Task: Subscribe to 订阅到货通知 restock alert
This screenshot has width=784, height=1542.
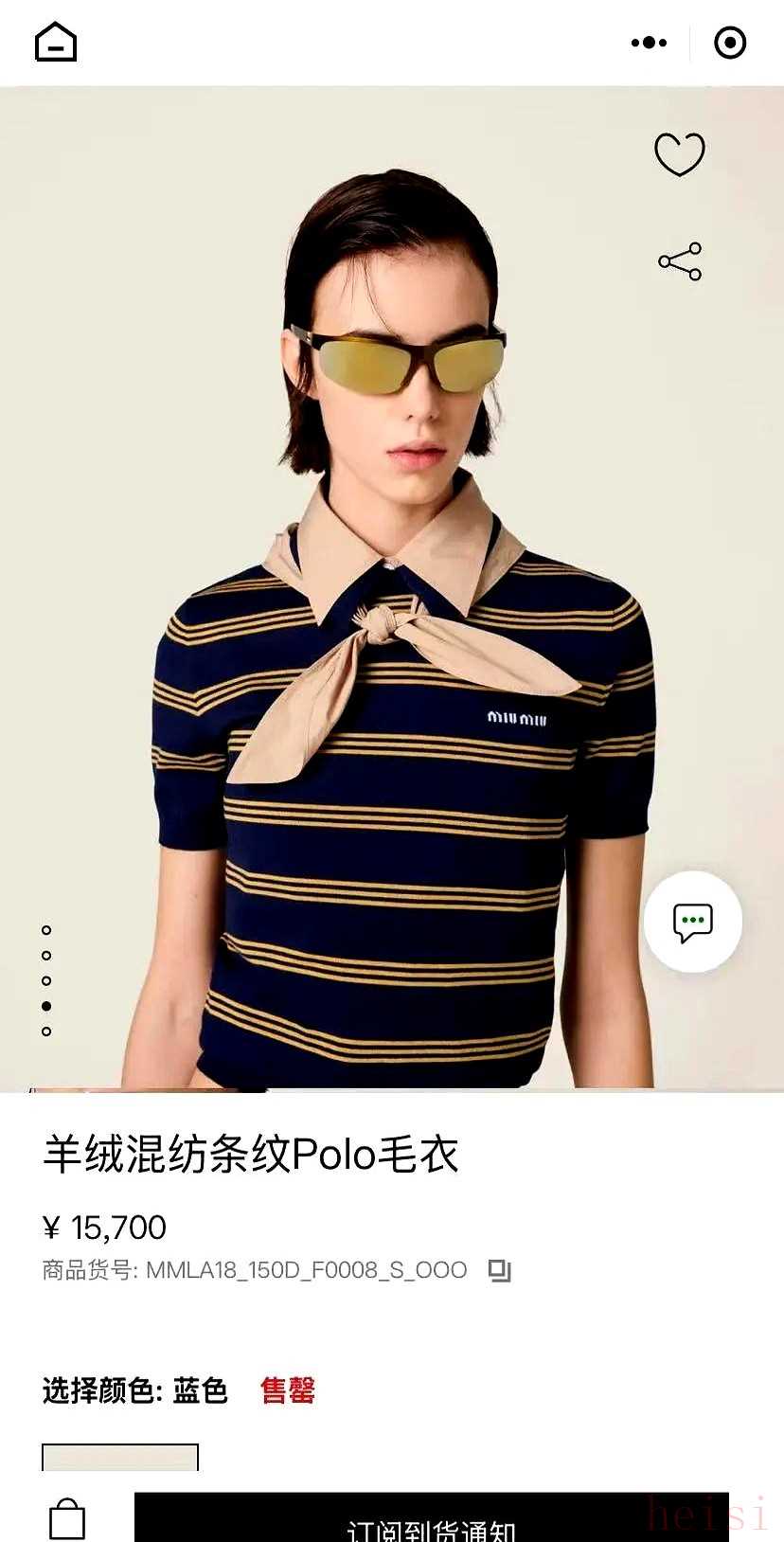Action: [x=432, y=1520]
